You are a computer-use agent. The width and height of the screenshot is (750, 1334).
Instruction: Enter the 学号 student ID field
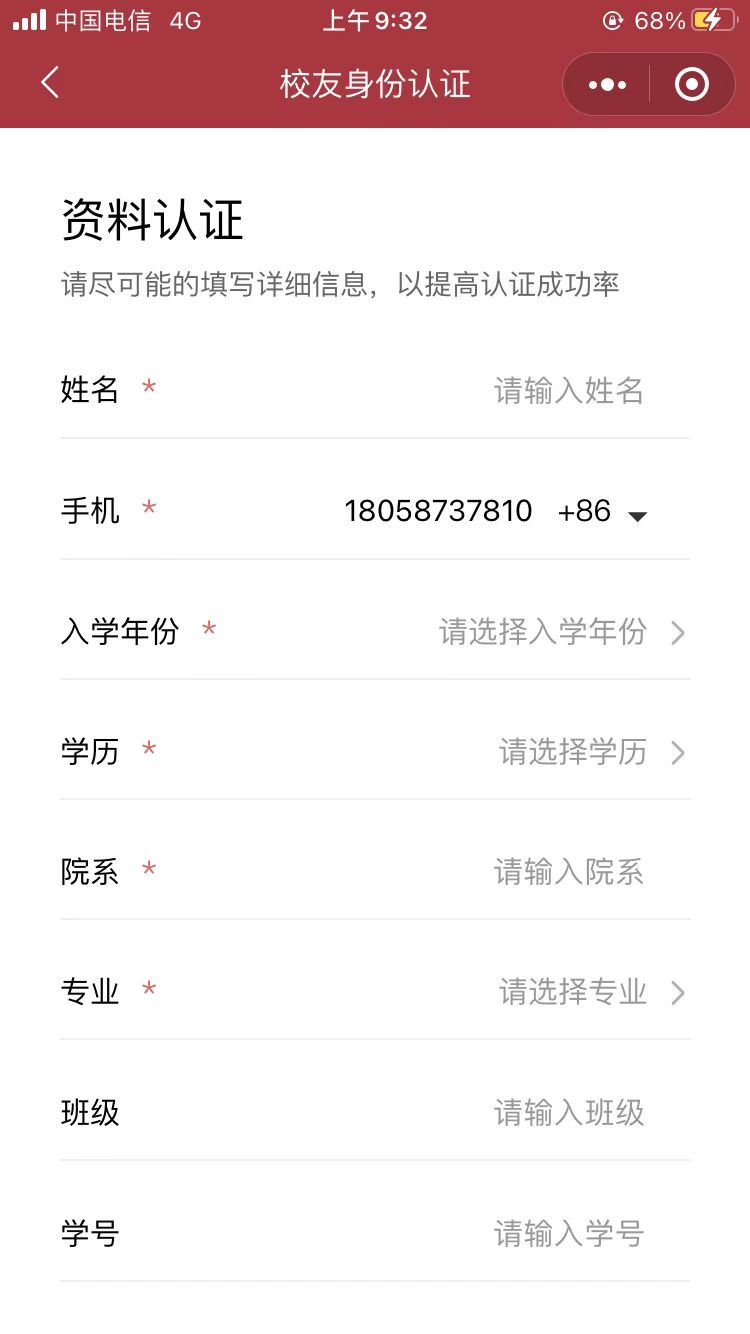click(x=568, y=1234)
